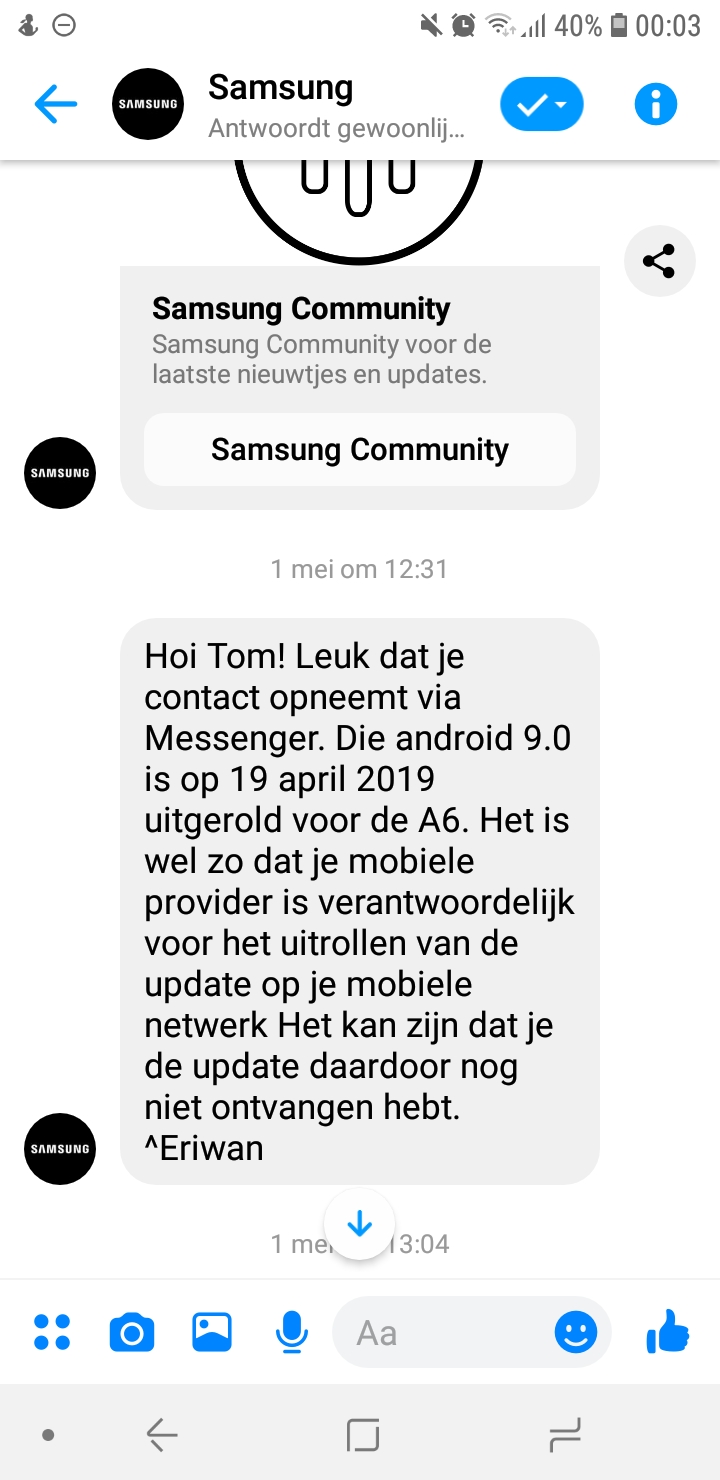This screenshot has height=1480, width=720.
Task: Open the emoji smiley picker
Action: pyautogui.click(x=576, y=1332)
